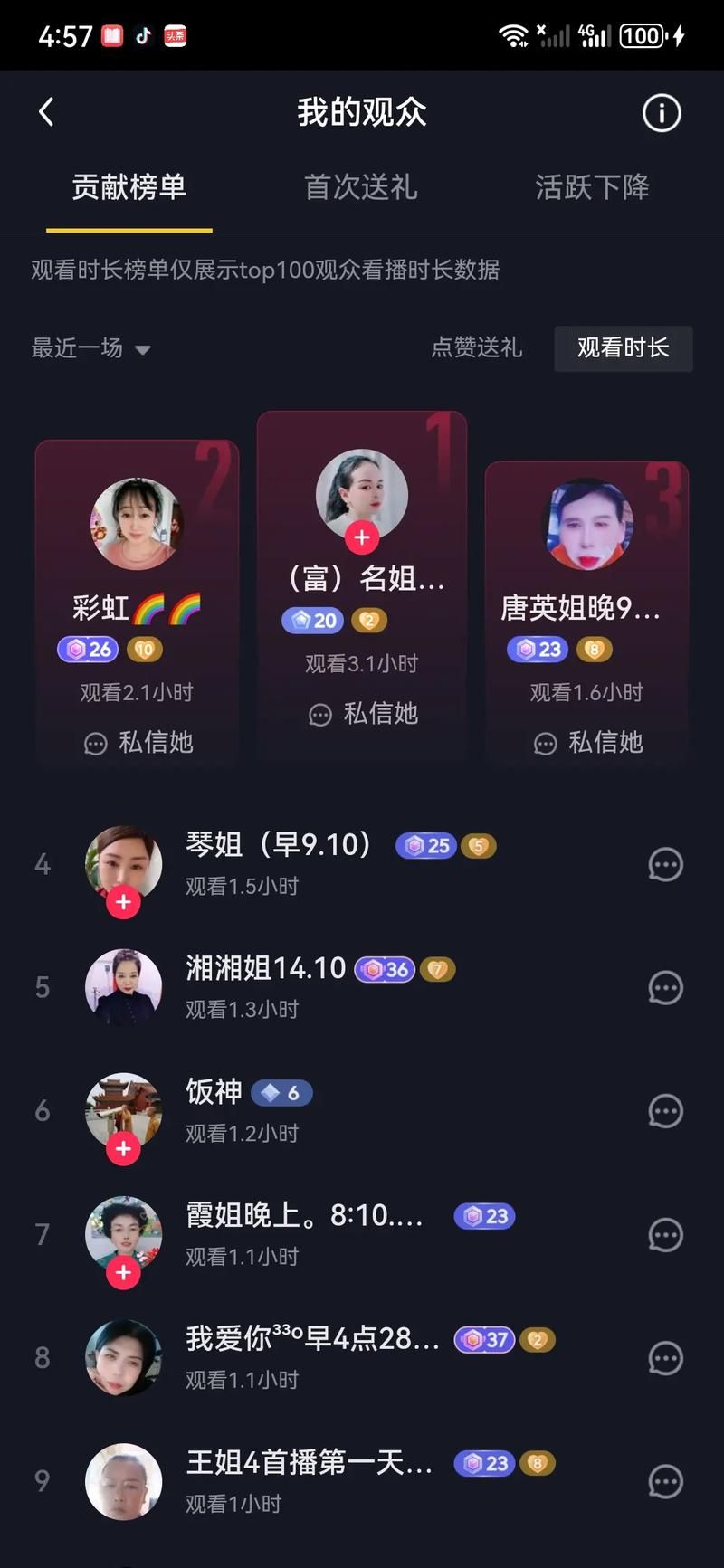The image size is (724, 1568).
Task: Switch to the 首次送礼 tab
Action: click(x=360, y=186)
